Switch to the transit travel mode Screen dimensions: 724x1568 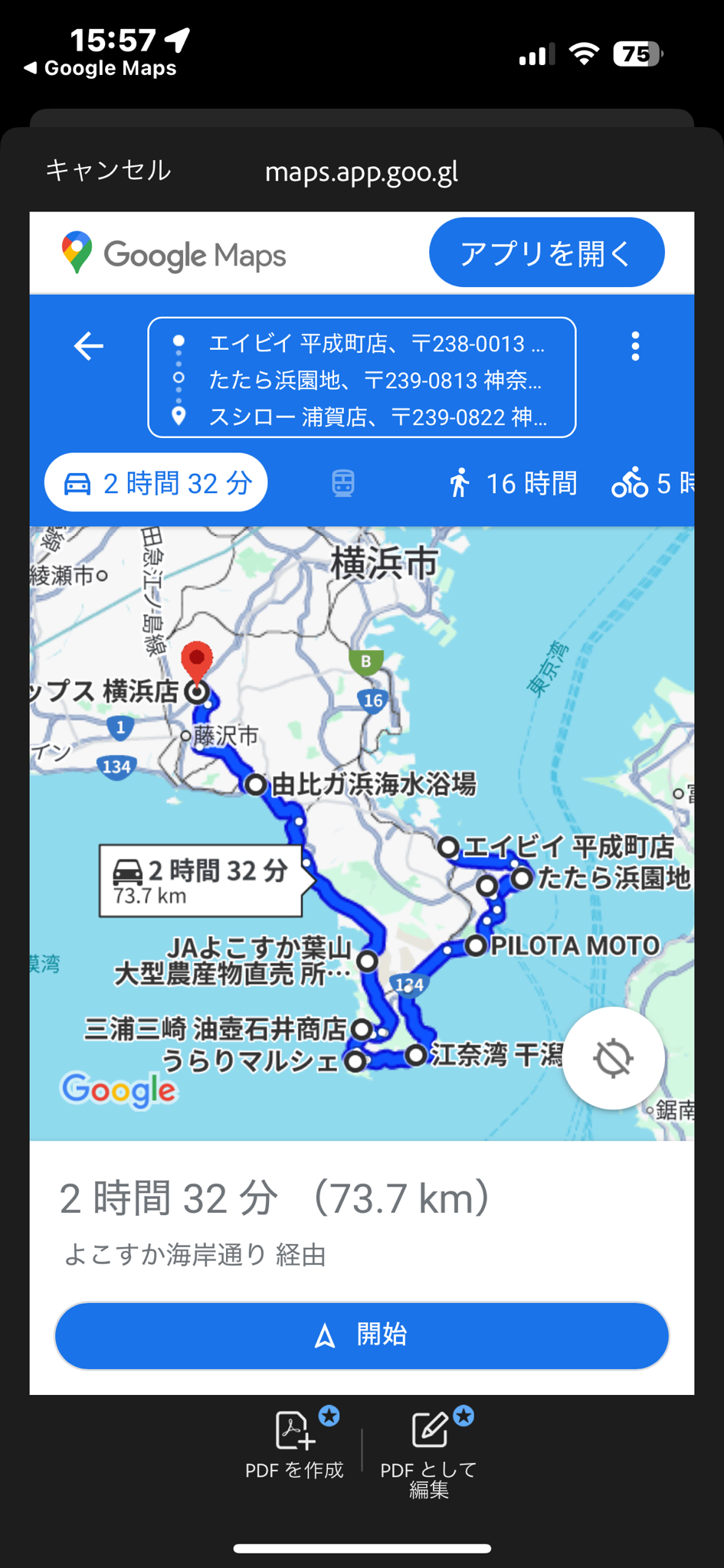point(343,483)
